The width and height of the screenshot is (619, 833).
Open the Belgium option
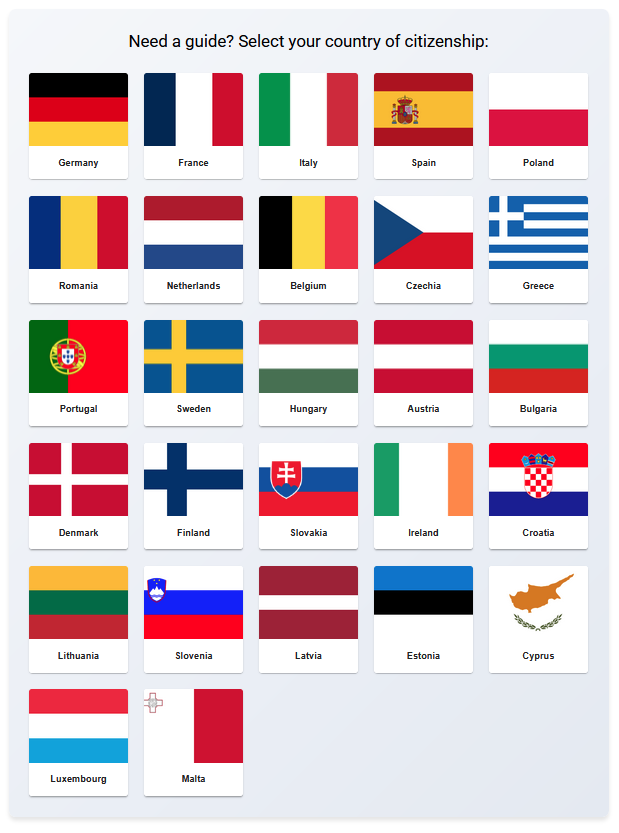(x=308, y=248)
